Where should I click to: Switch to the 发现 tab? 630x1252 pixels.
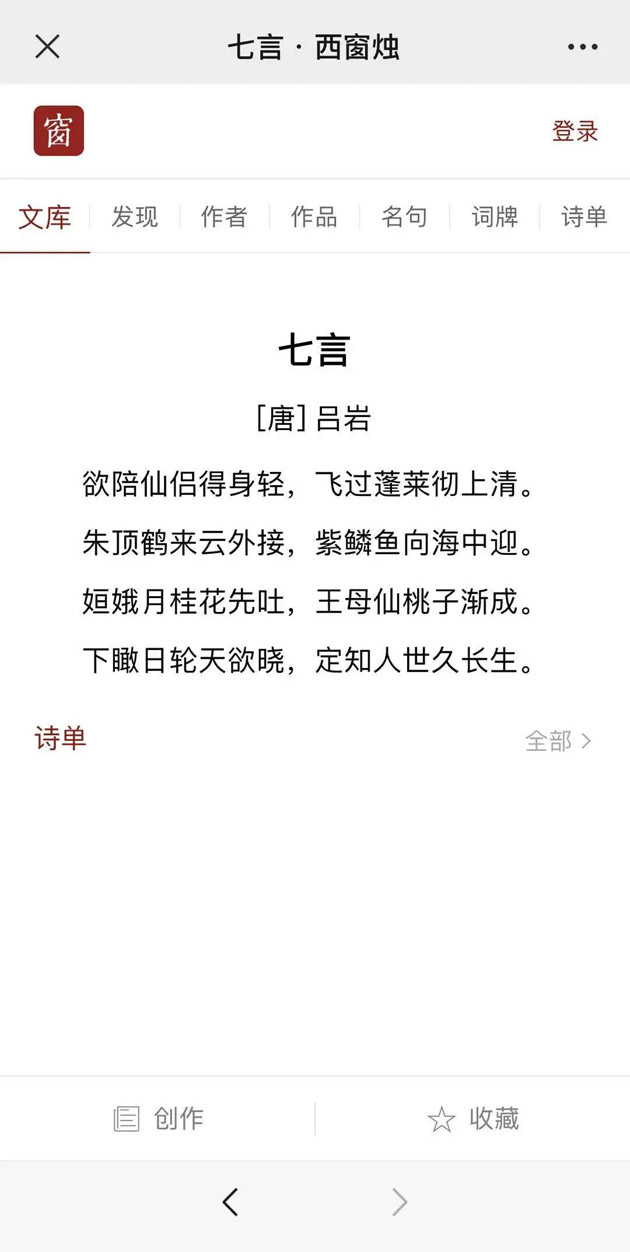click(135, 217)
